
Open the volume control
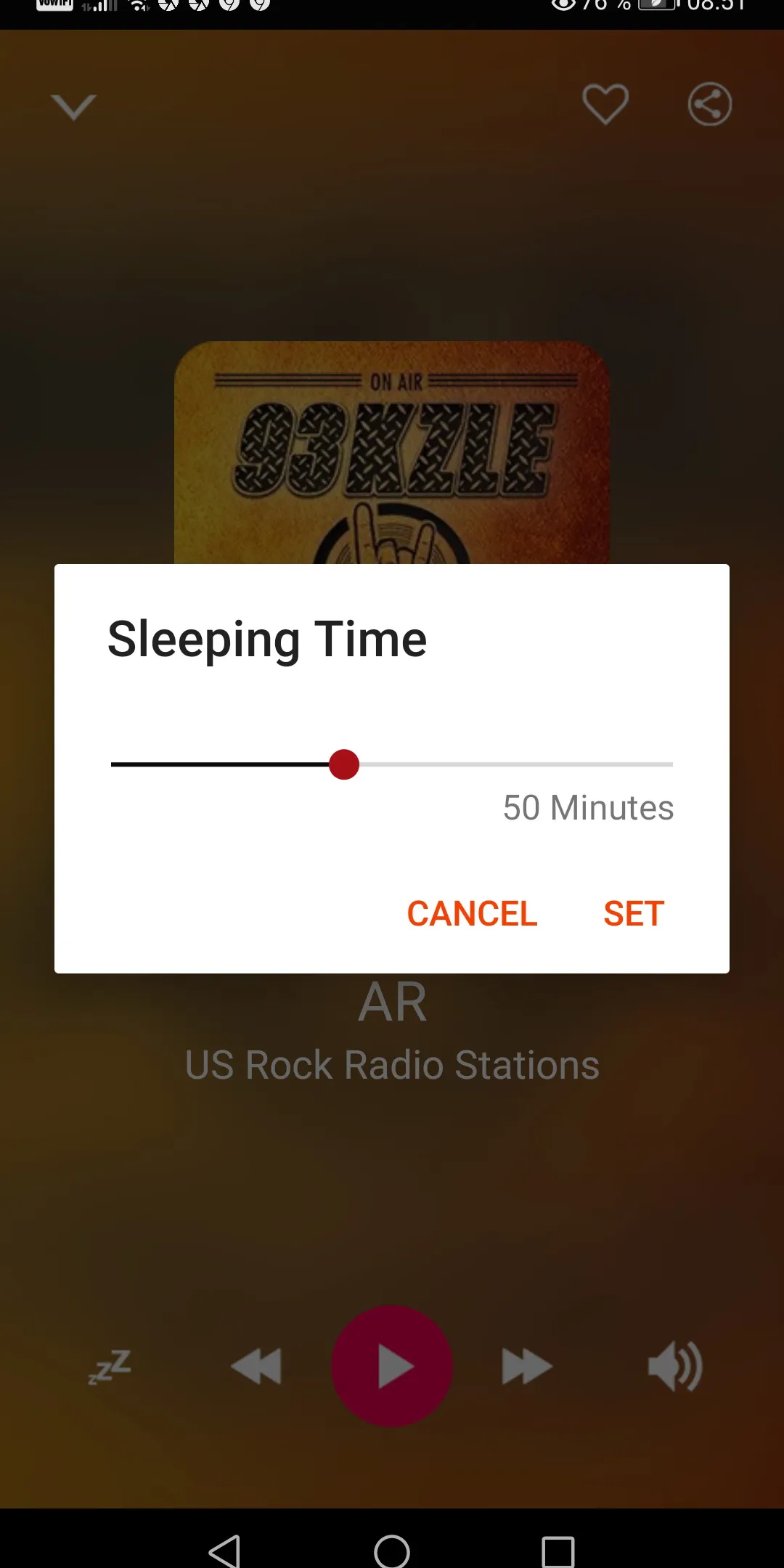[x=677, y=1365]
